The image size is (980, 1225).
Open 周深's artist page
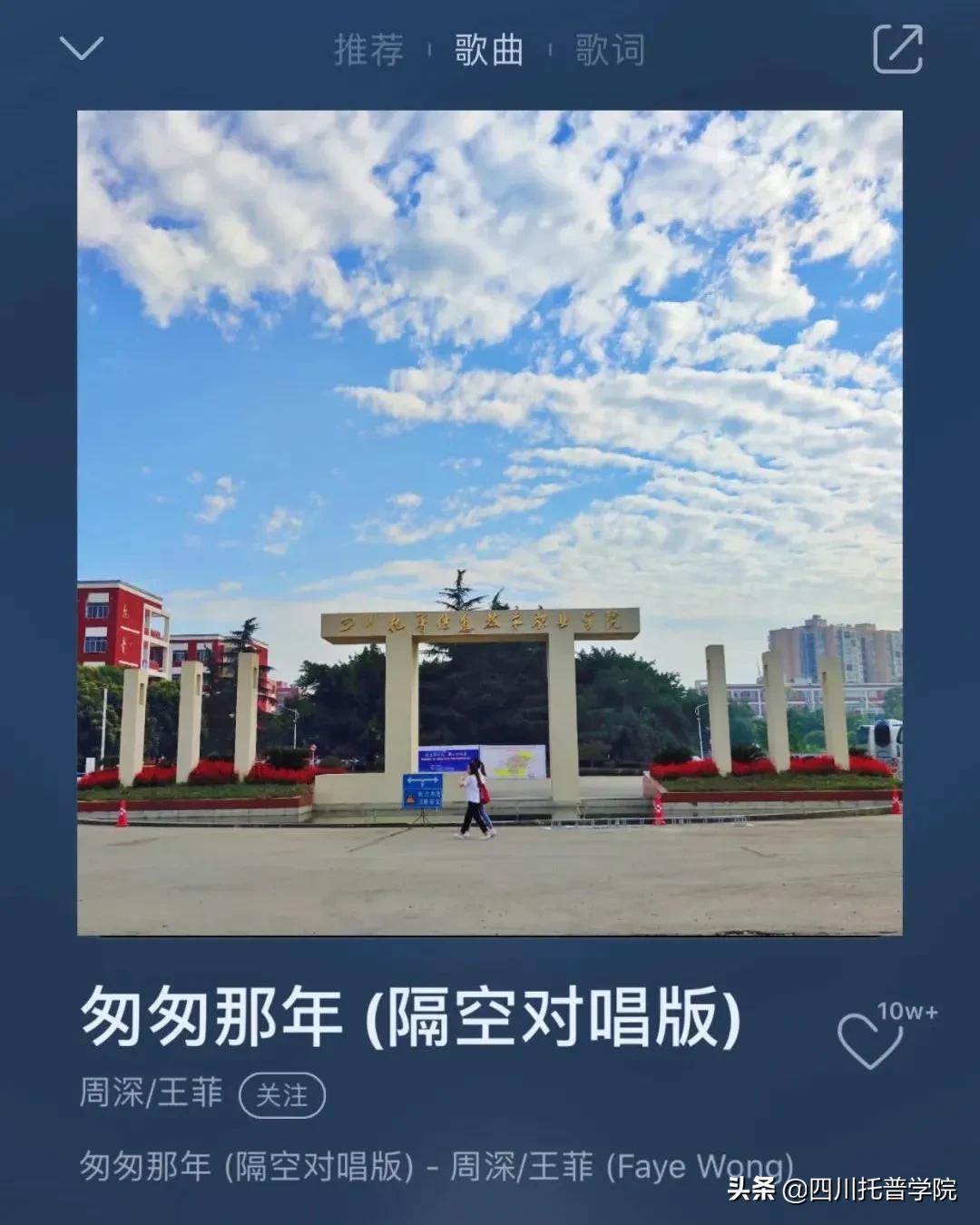[x=113, y=1095]
